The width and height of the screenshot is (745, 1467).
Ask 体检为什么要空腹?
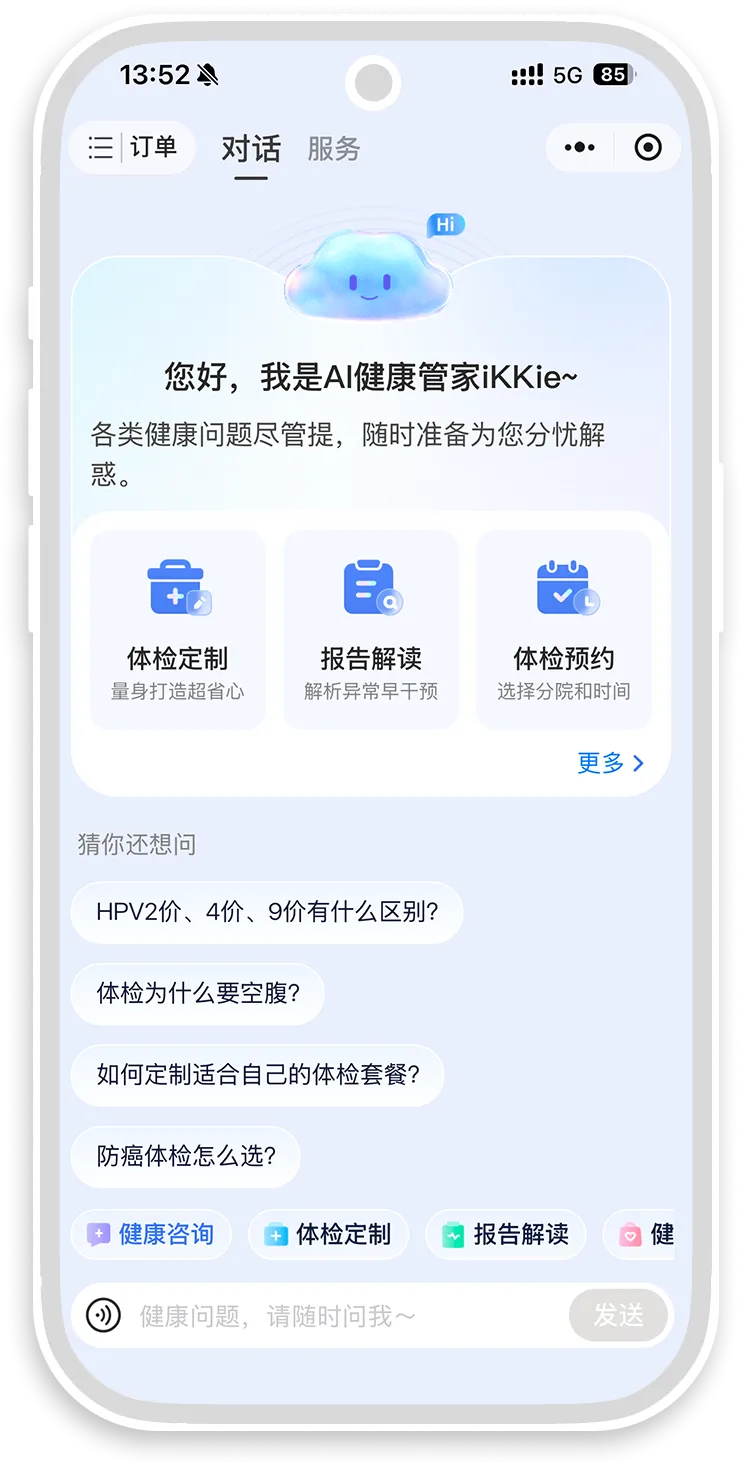tap(198, 993)
